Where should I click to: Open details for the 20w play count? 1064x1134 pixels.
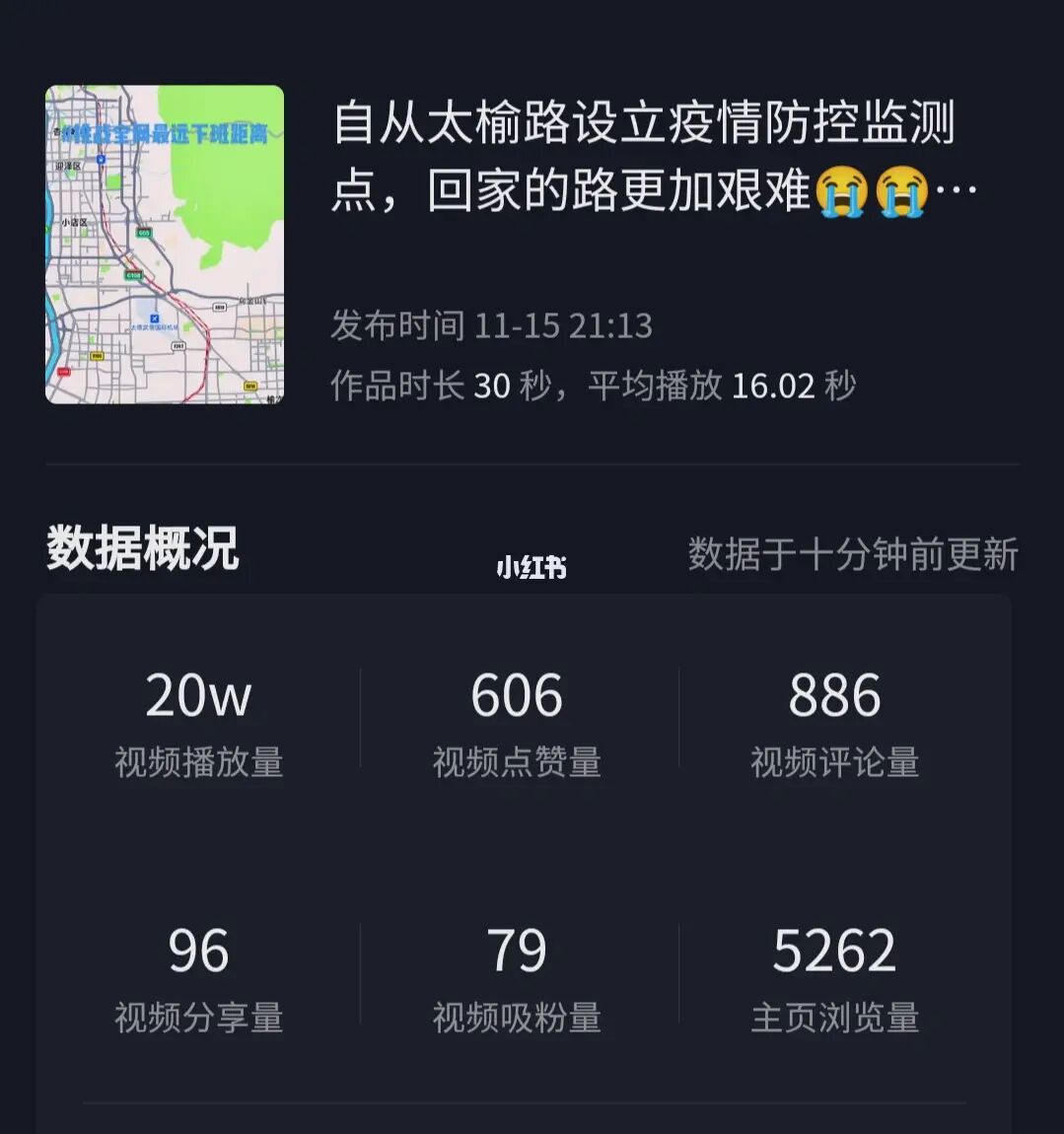(x=196, y=693)
